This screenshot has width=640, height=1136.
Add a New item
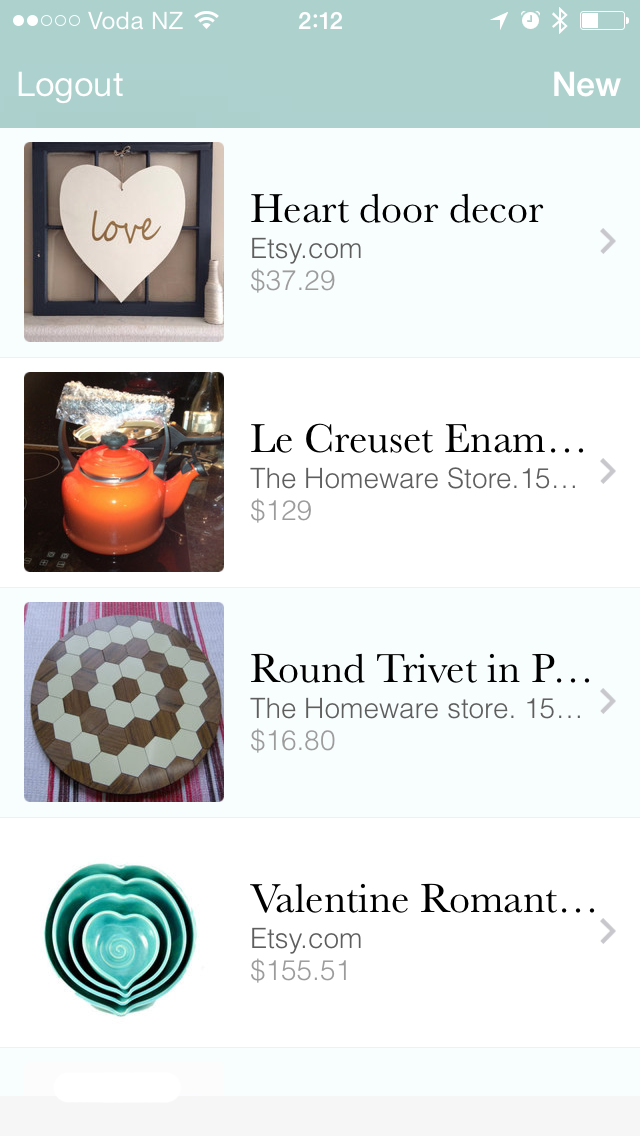coord(586,85)
